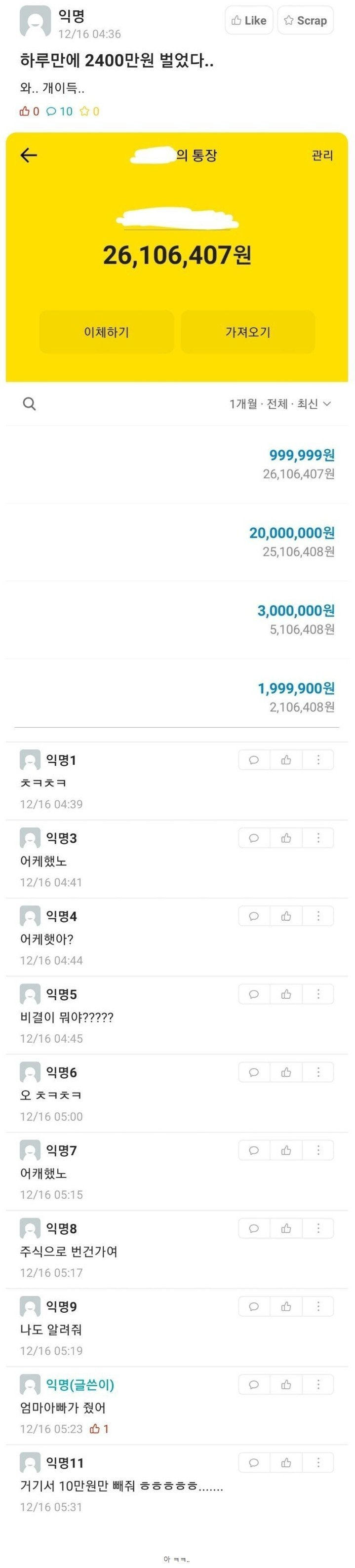Like 익명8's comment about stocks
This screenshot has width=355, height=1568.
point(286,1228)
